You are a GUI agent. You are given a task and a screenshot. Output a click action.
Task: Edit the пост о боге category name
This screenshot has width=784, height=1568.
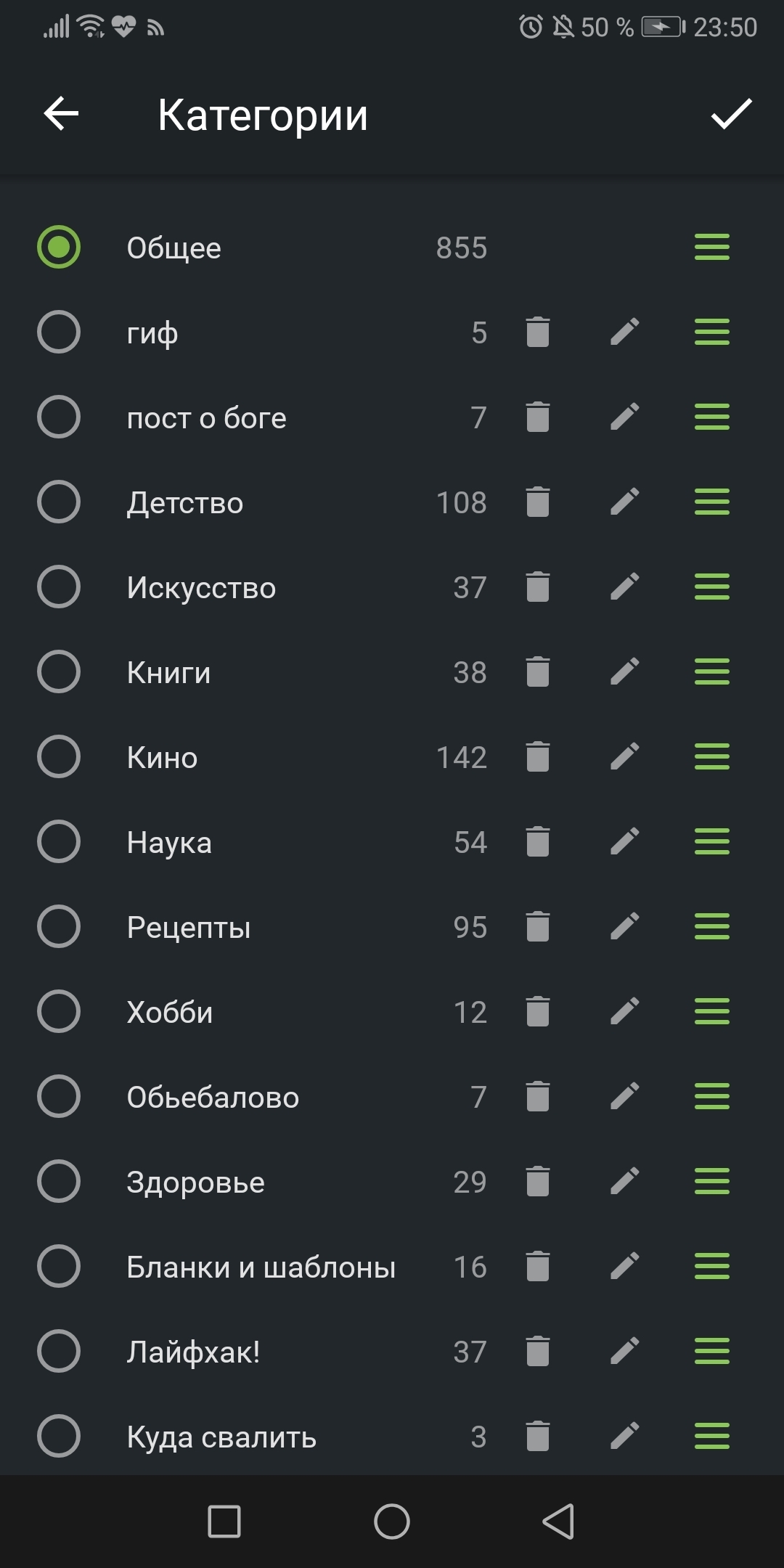coord(625,417)
